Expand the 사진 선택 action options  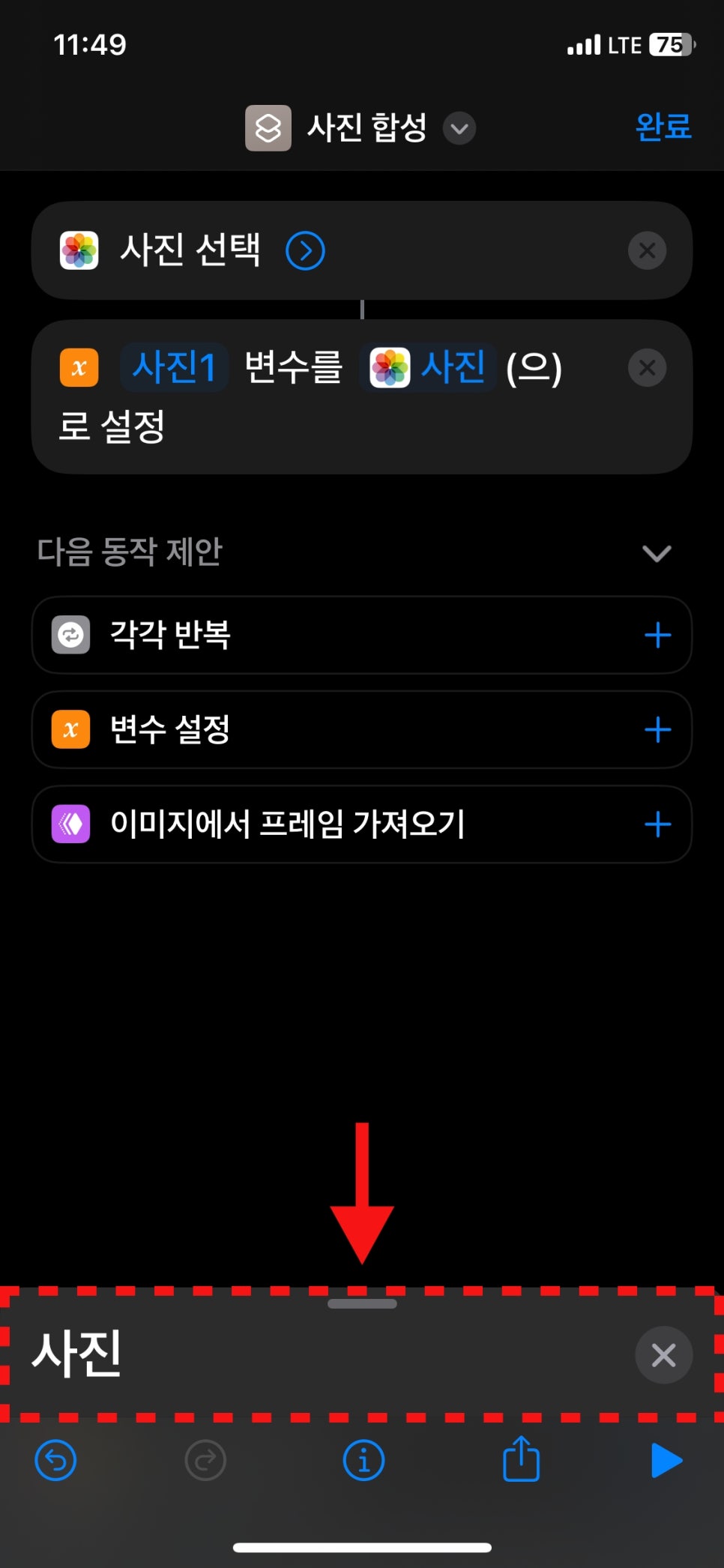click(305, 250)
